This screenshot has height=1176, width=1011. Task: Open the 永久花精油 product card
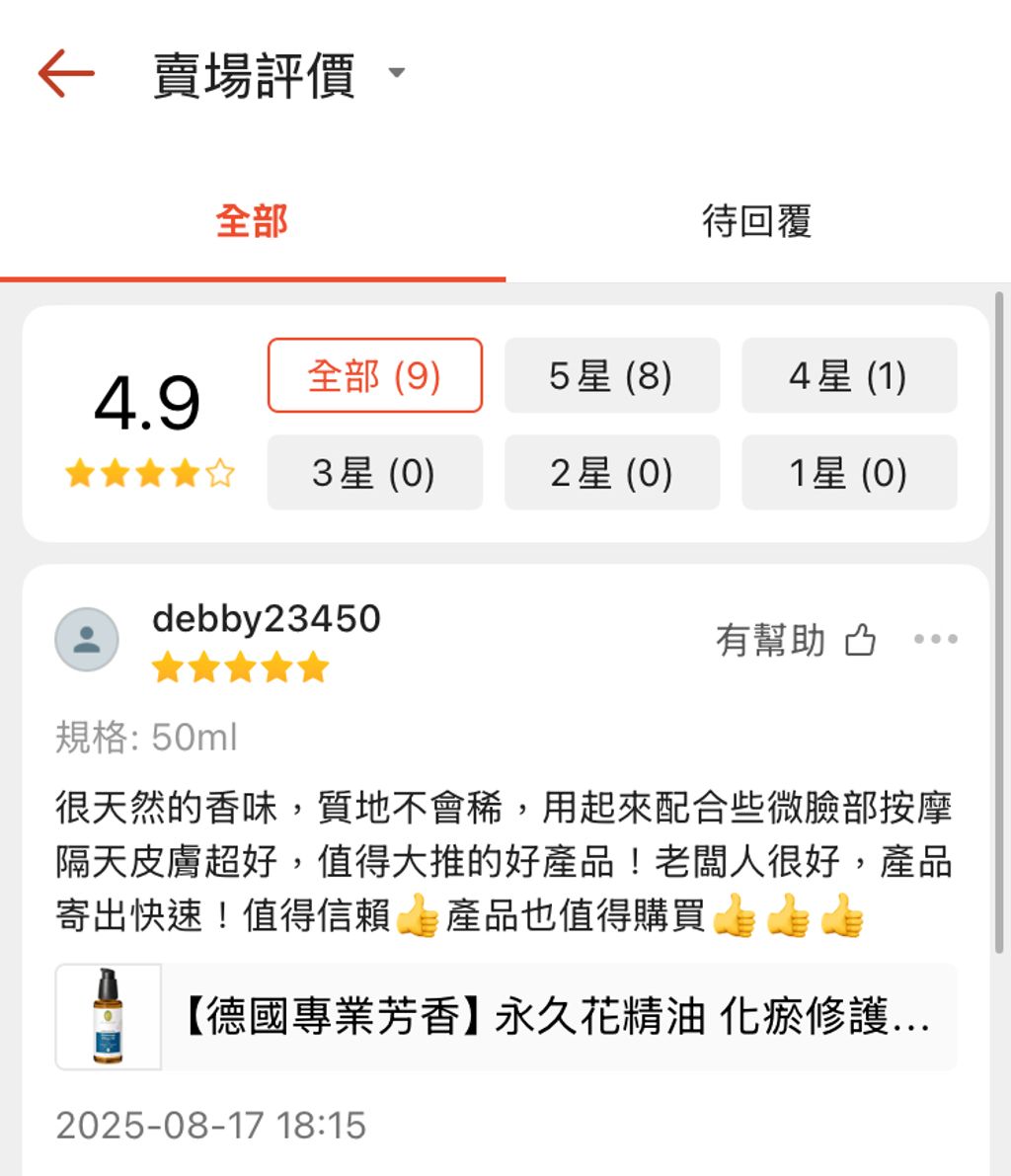pyautogui.click(x=505, y=1016)
